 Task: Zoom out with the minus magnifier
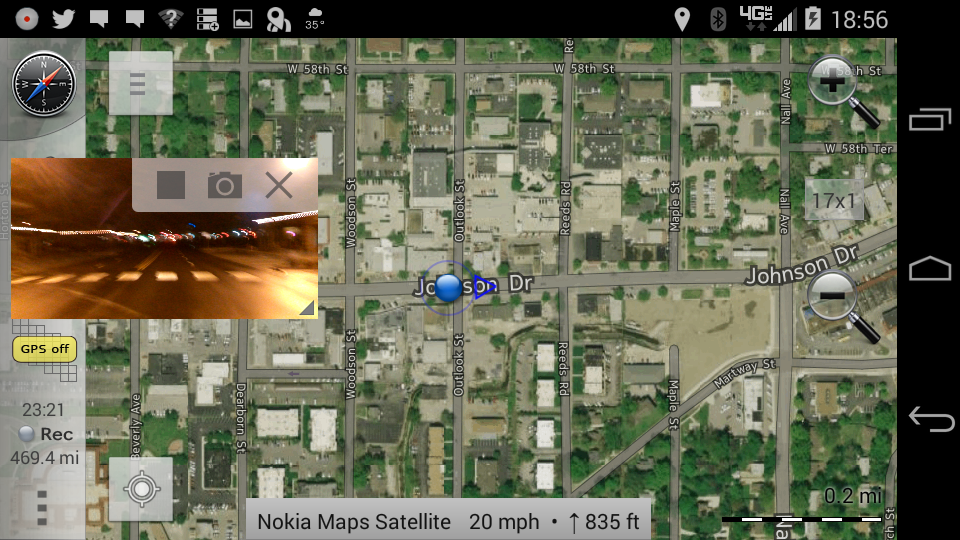pyautogui.click(x=840, y=300)
